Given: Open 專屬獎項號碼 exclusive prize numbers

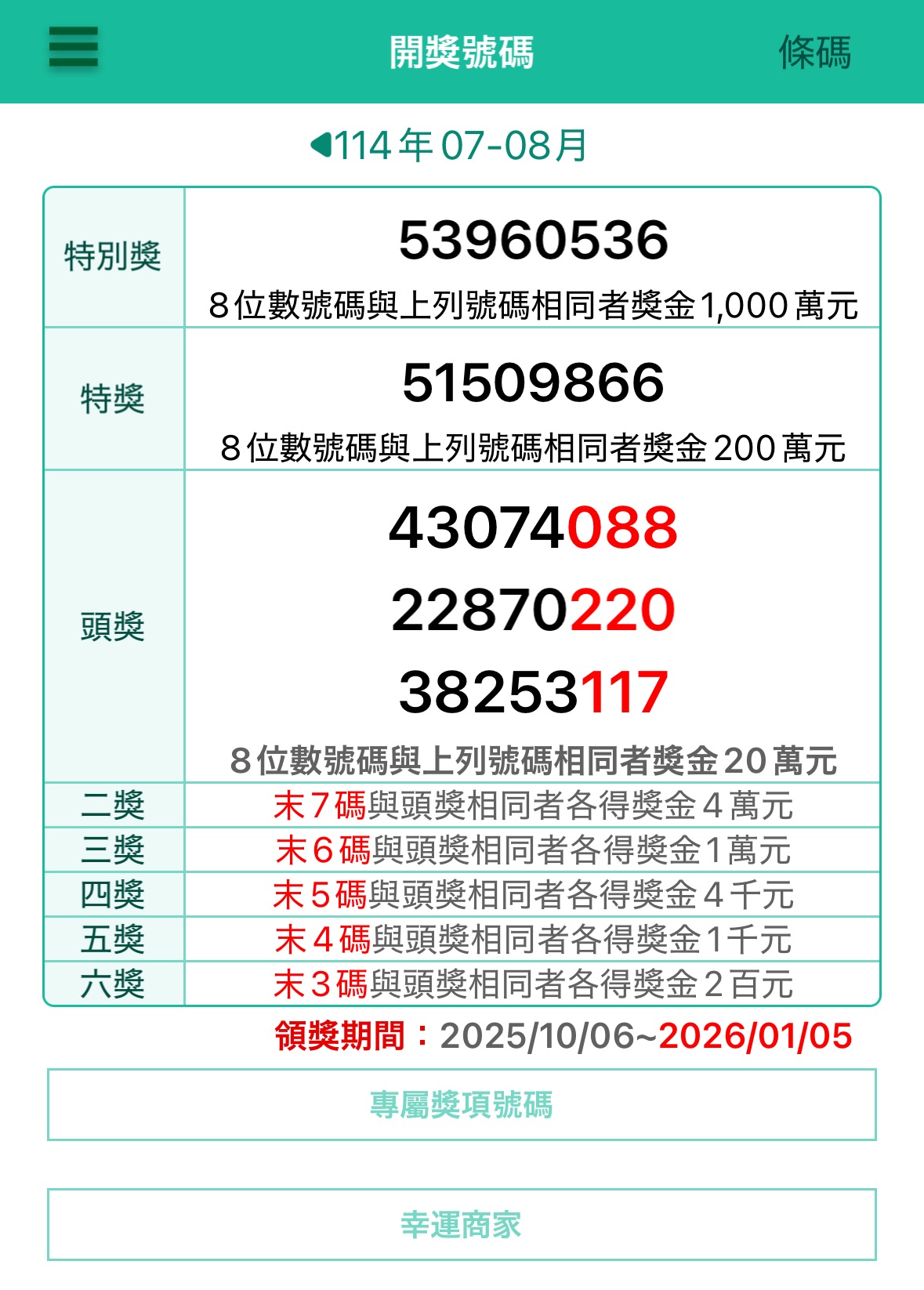Looking at the screenshot, I should pos(462,1104).
